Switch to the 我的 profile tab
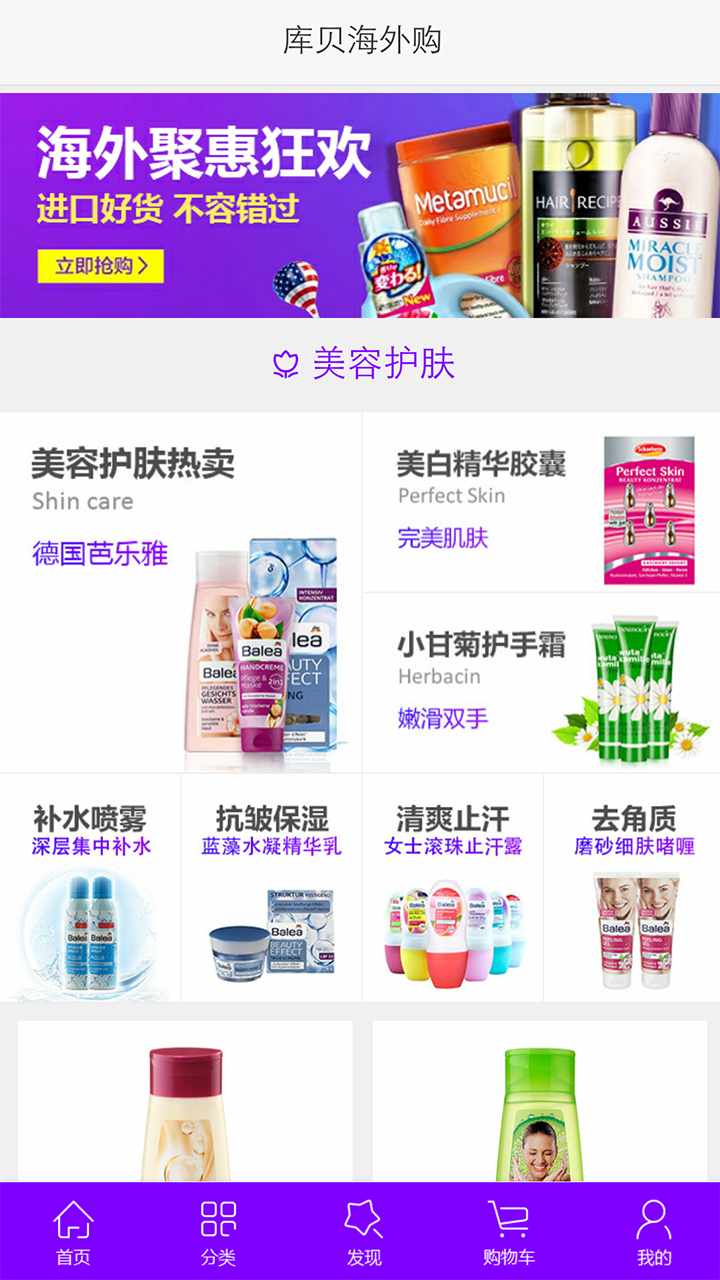The height and width of the screenshot is (1280, 720). [654, 1232]
